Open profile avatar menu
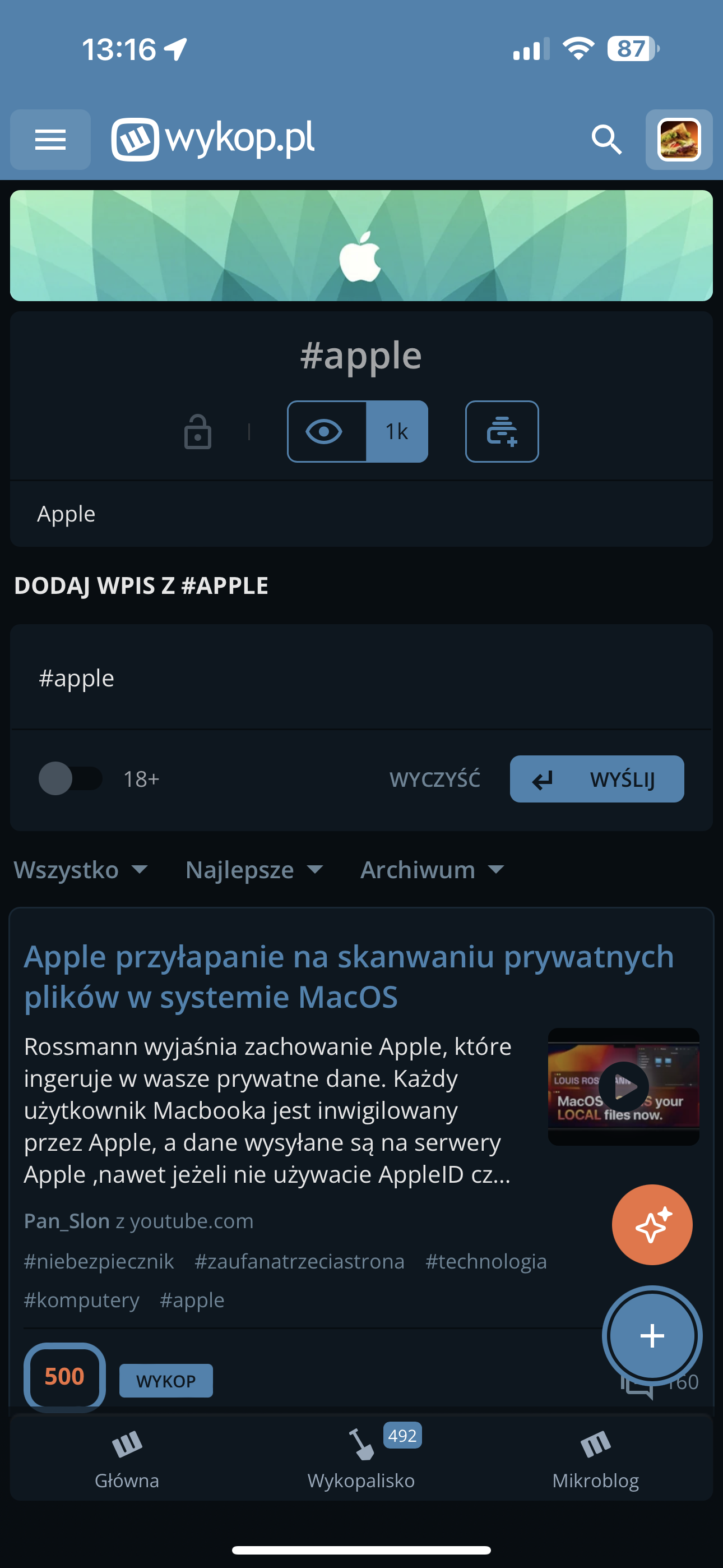 (679, 140)
